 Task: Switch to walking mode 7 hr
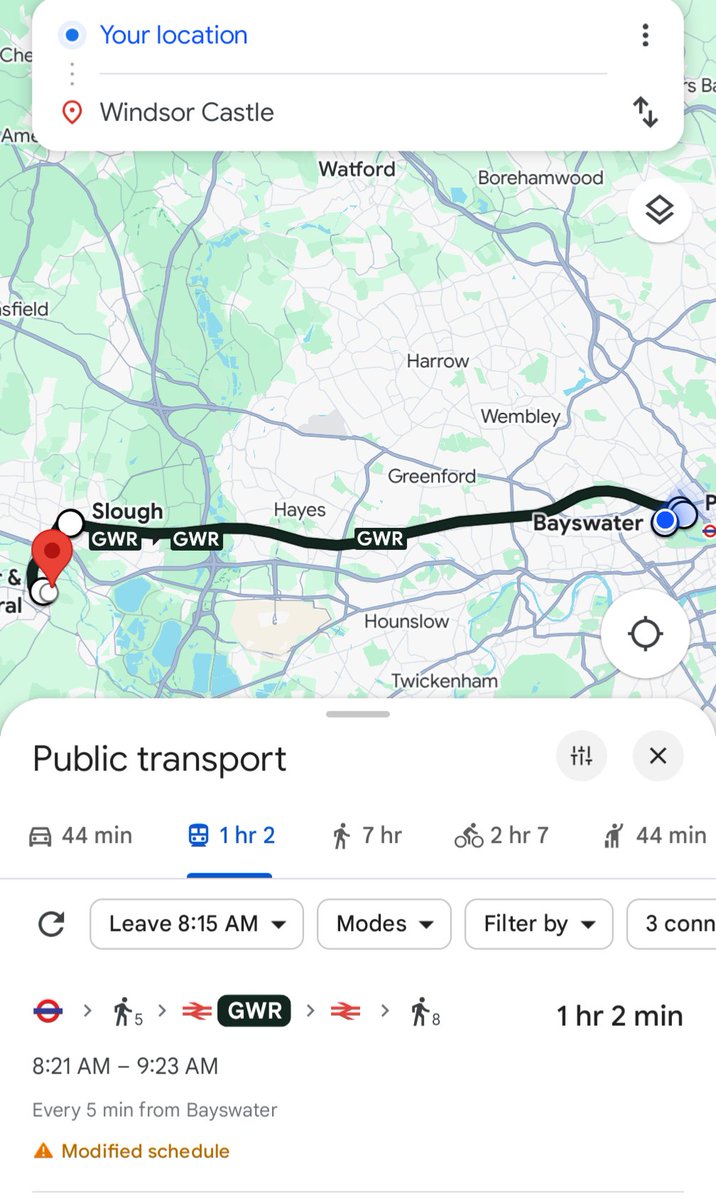pos(365,835)
